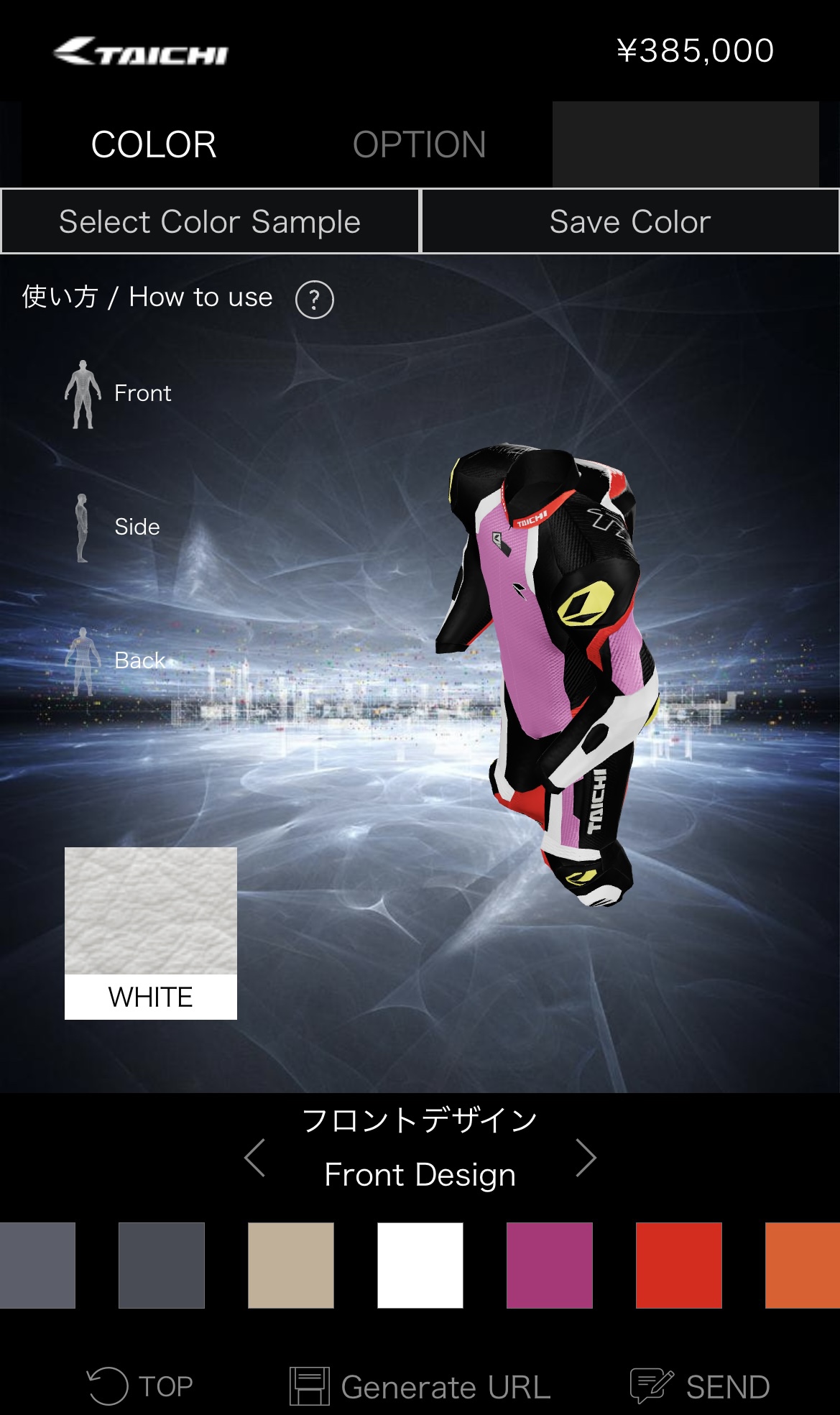Tap the Save Color button
This screenshot has height=1415, width=840.
tap(630, 221)
